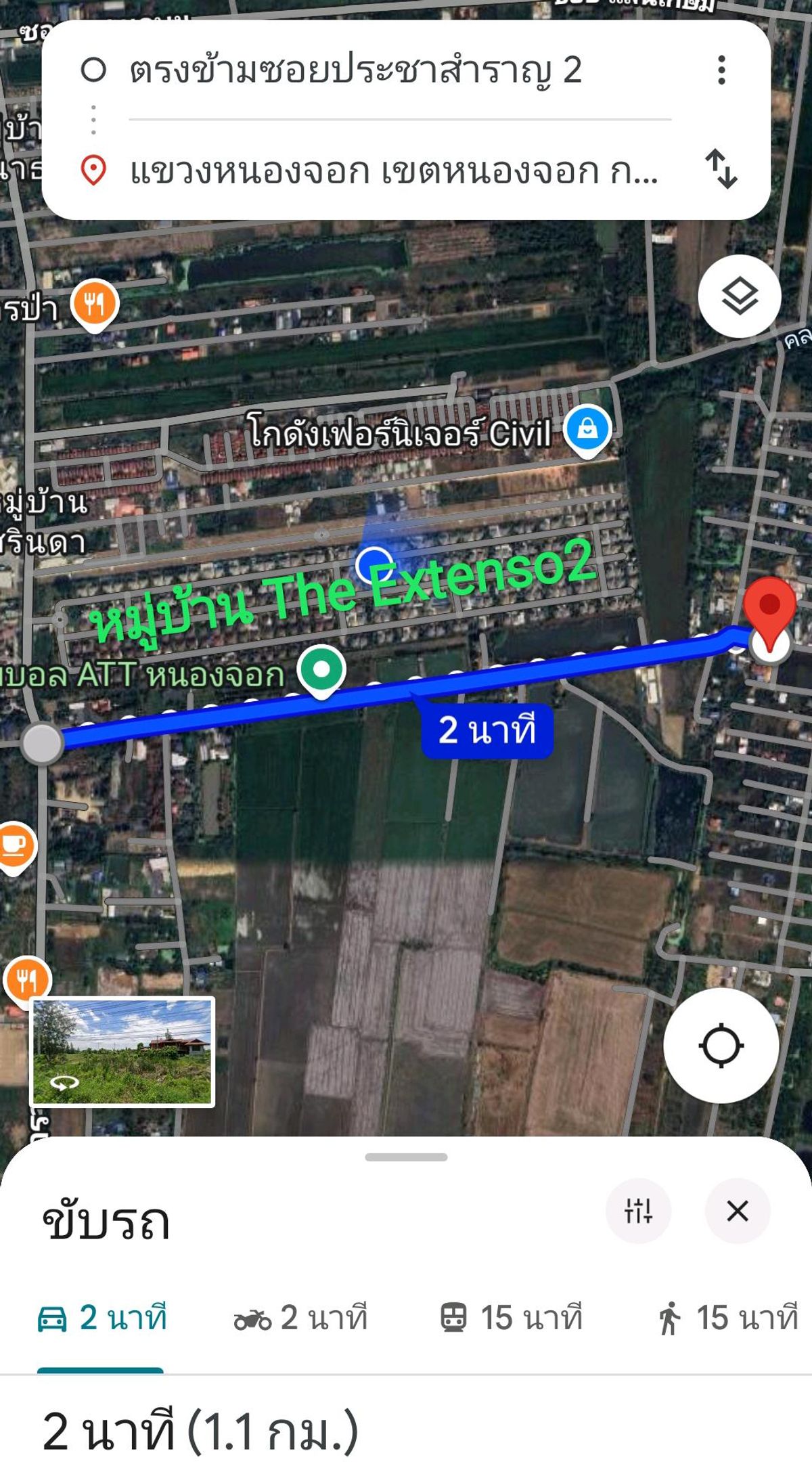Image resolution: width=812 pixels, height=1470 pixels.
Task: Switch to the public transit mode
Action: coord(511,1318)
